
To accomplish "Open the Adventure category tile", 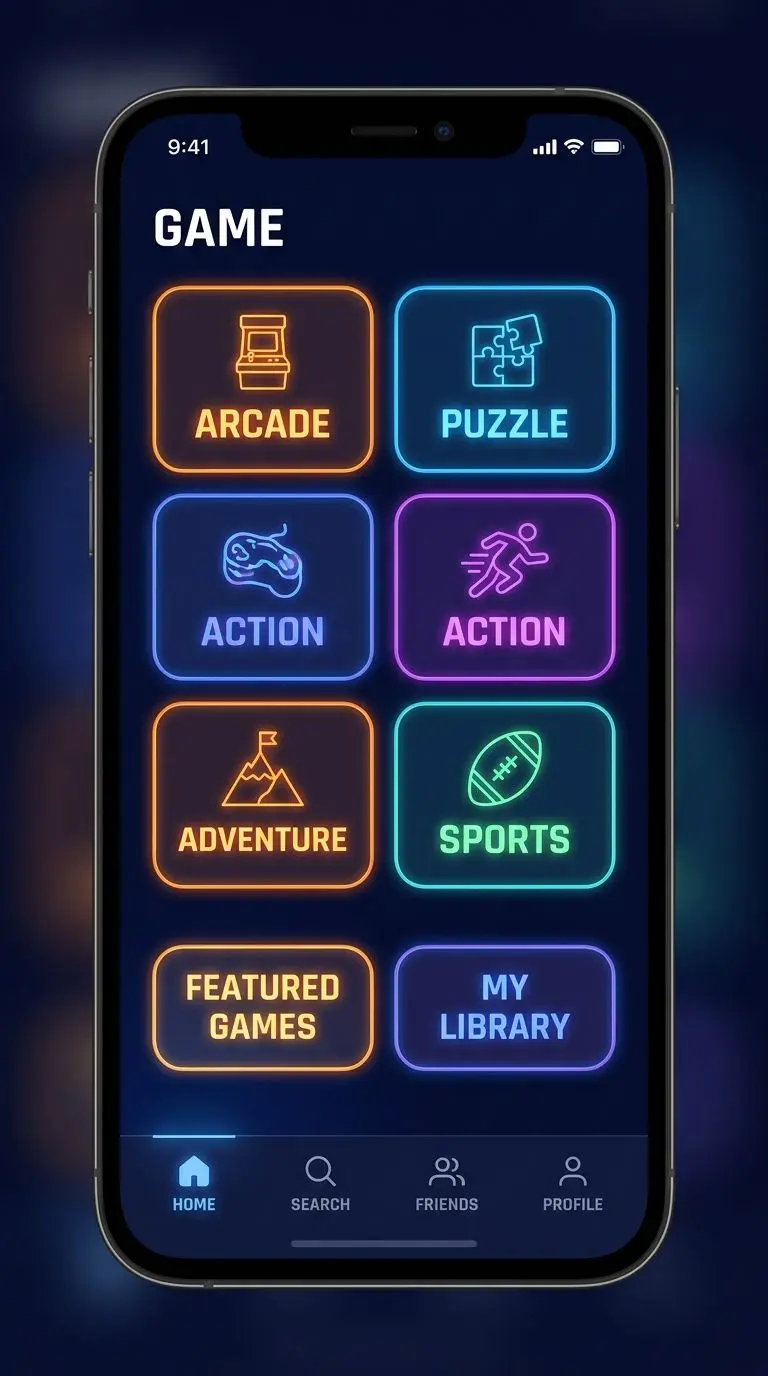I will coord(263,795).
